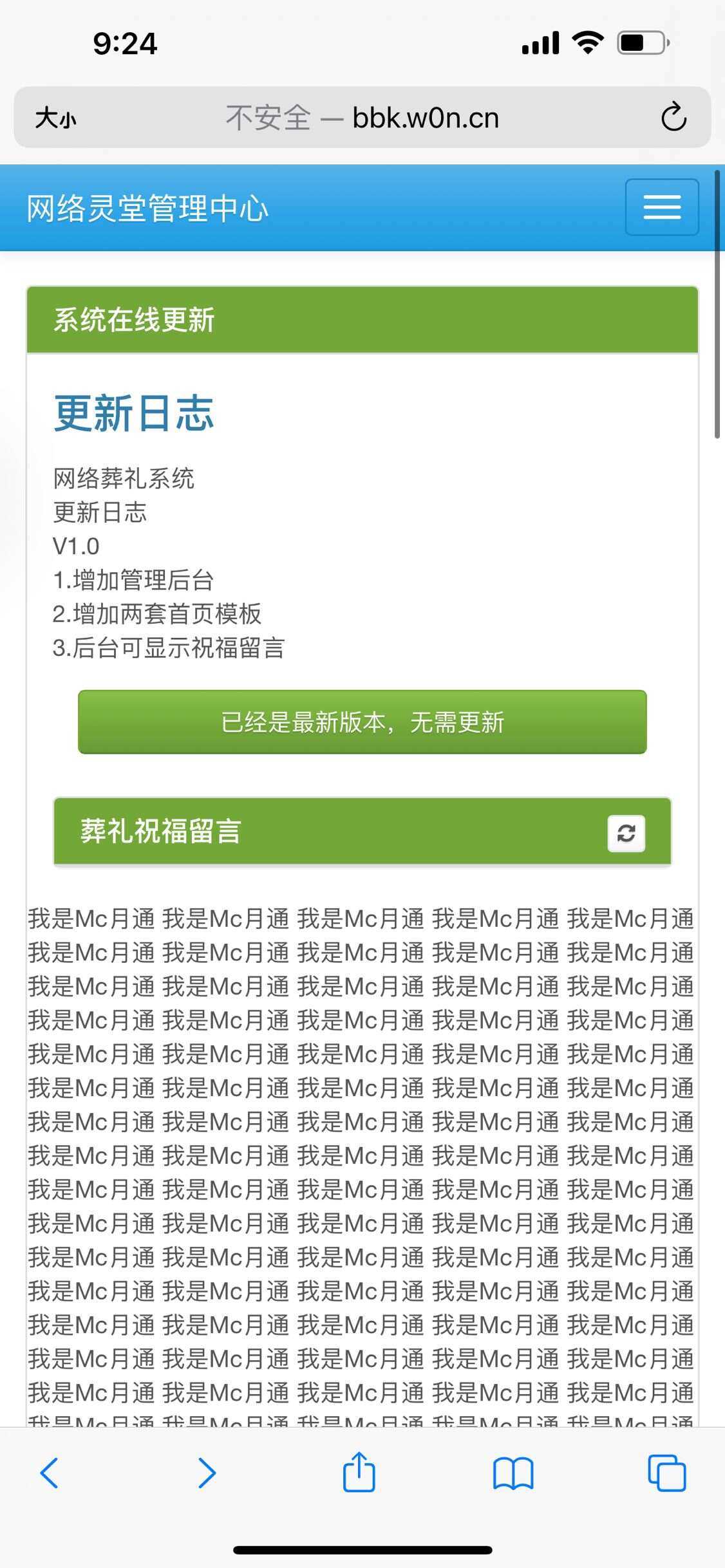Go forward to the next page
This screenshot has width=725, height=1568.
point(206,1472)
